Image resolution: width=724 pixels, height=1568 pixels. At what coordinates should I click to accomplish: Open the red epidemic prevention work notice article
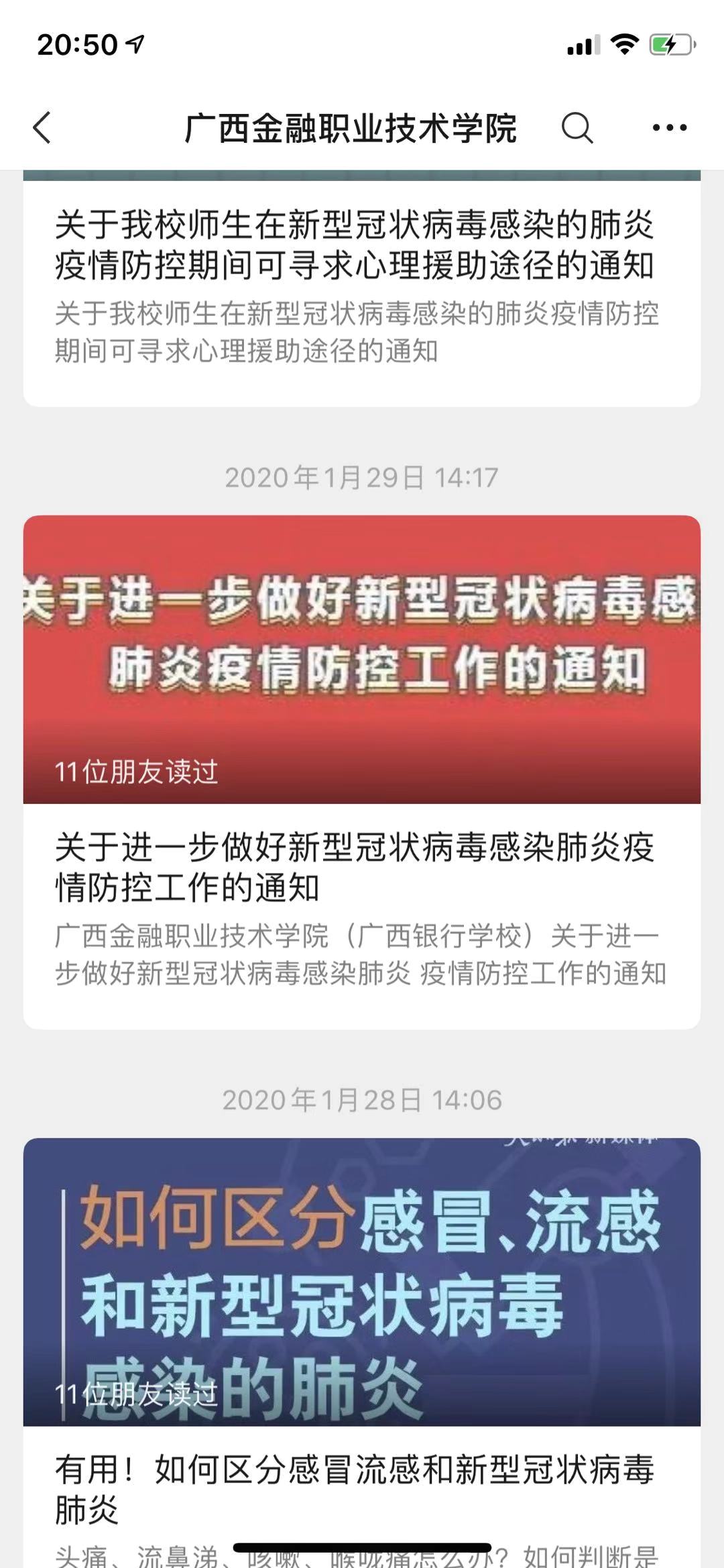point(362,659)
